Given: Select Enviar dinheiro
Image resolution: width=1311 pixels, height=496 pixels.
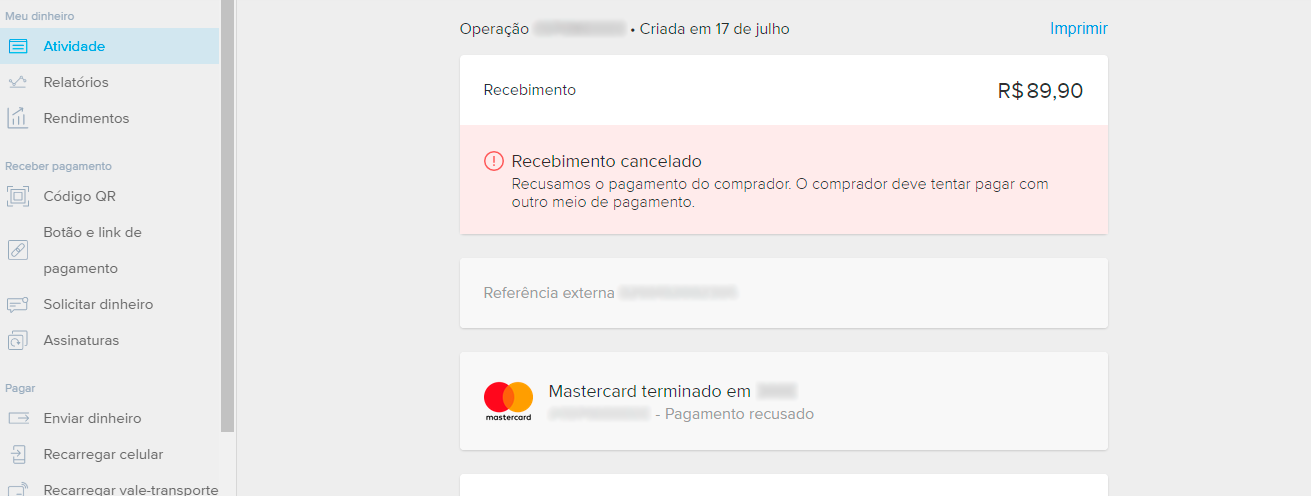Looking at the screenshot, I should [92, 418].
